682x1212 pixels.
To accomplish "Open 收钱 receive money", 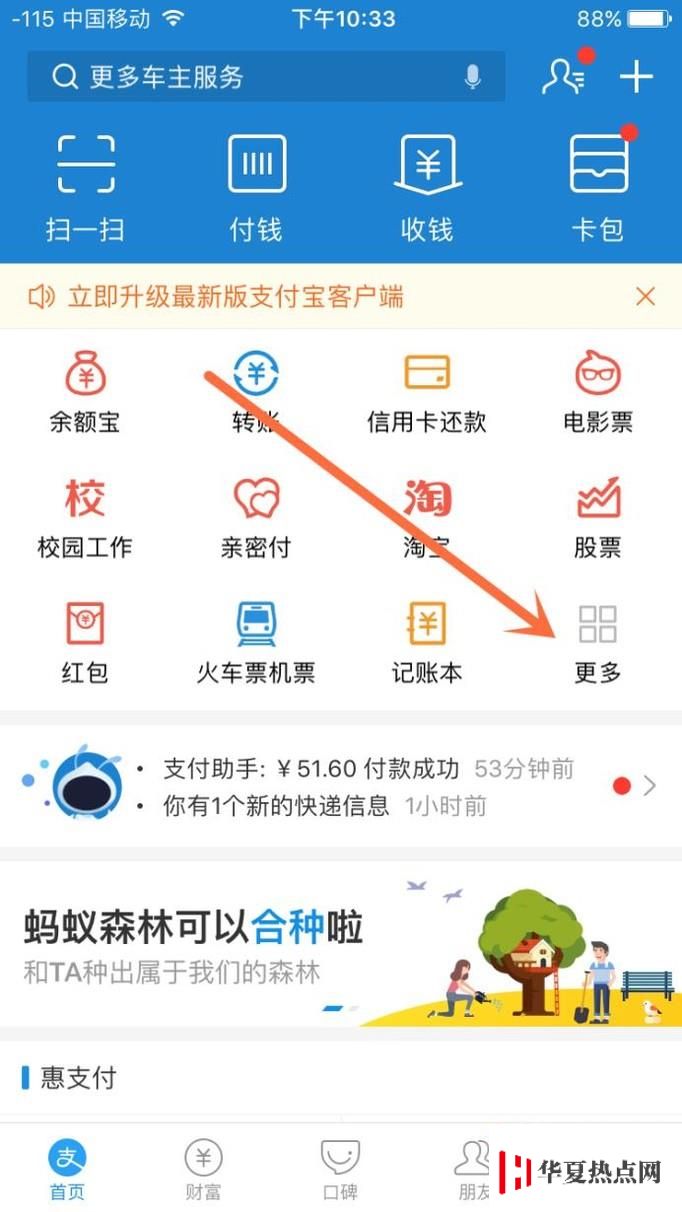I will coord(427,185).
